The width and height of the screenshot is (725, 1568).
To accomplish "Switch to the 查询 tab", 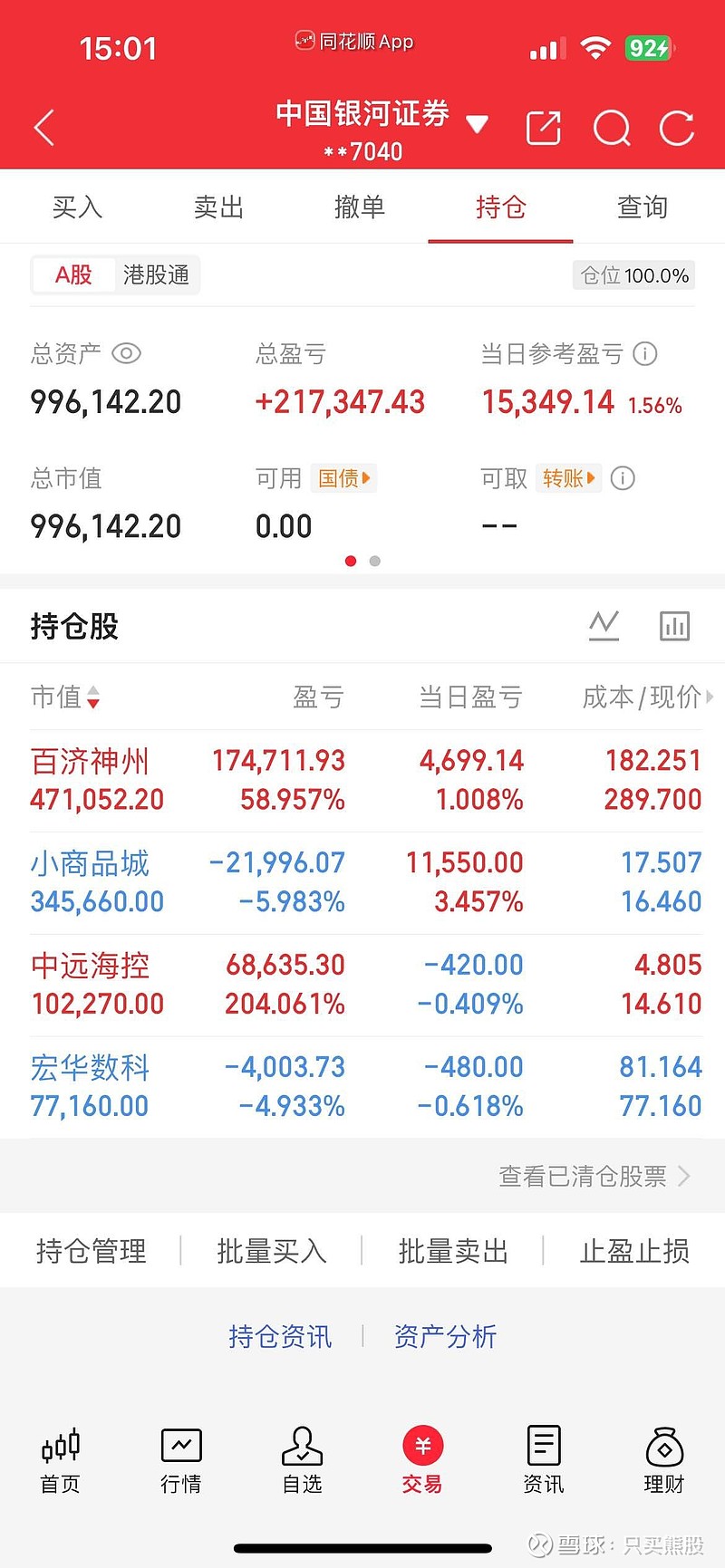I will [641, 207].
